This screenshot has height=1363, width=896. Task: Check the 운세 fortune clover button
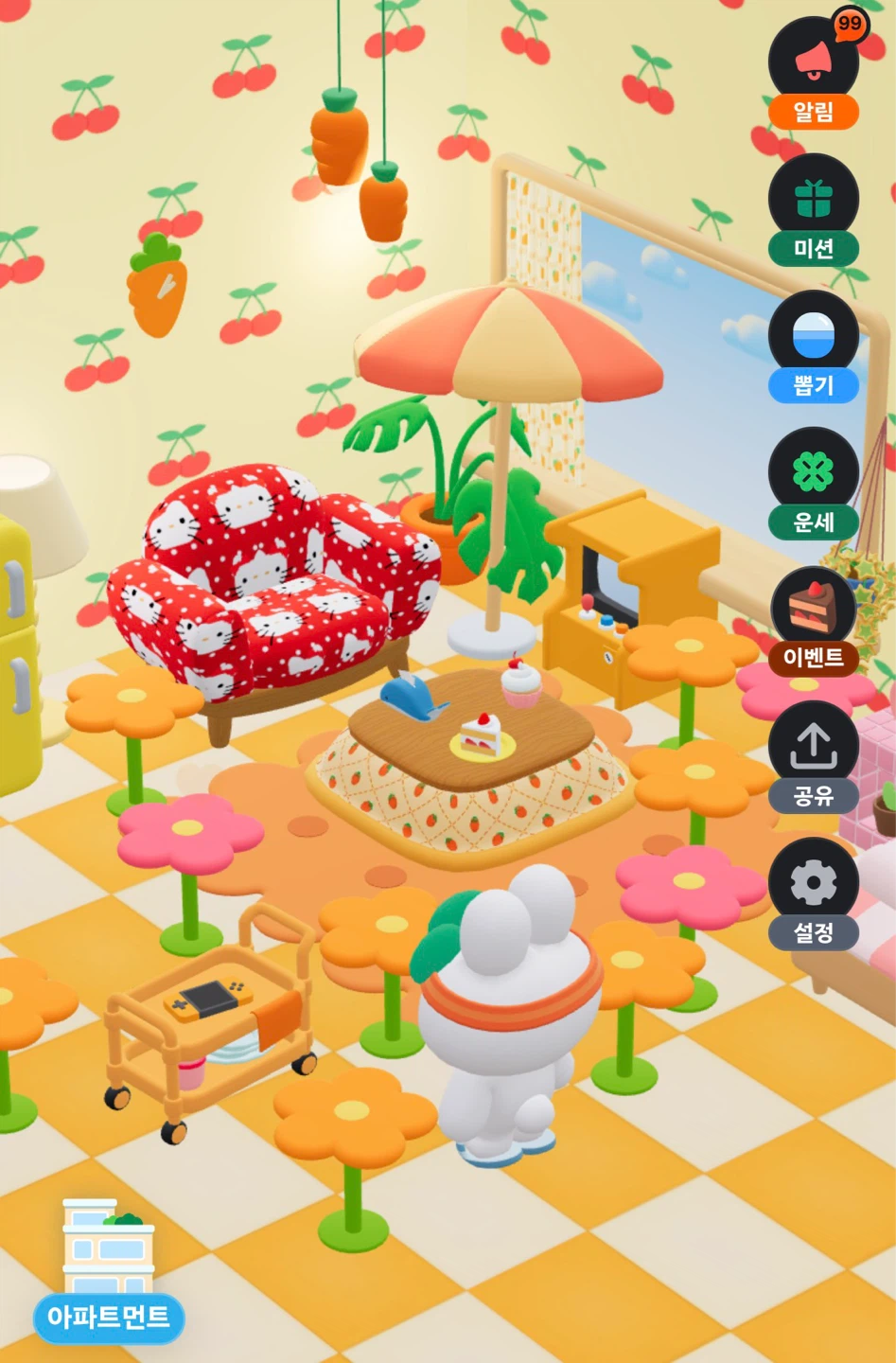[x=814, y=484]
